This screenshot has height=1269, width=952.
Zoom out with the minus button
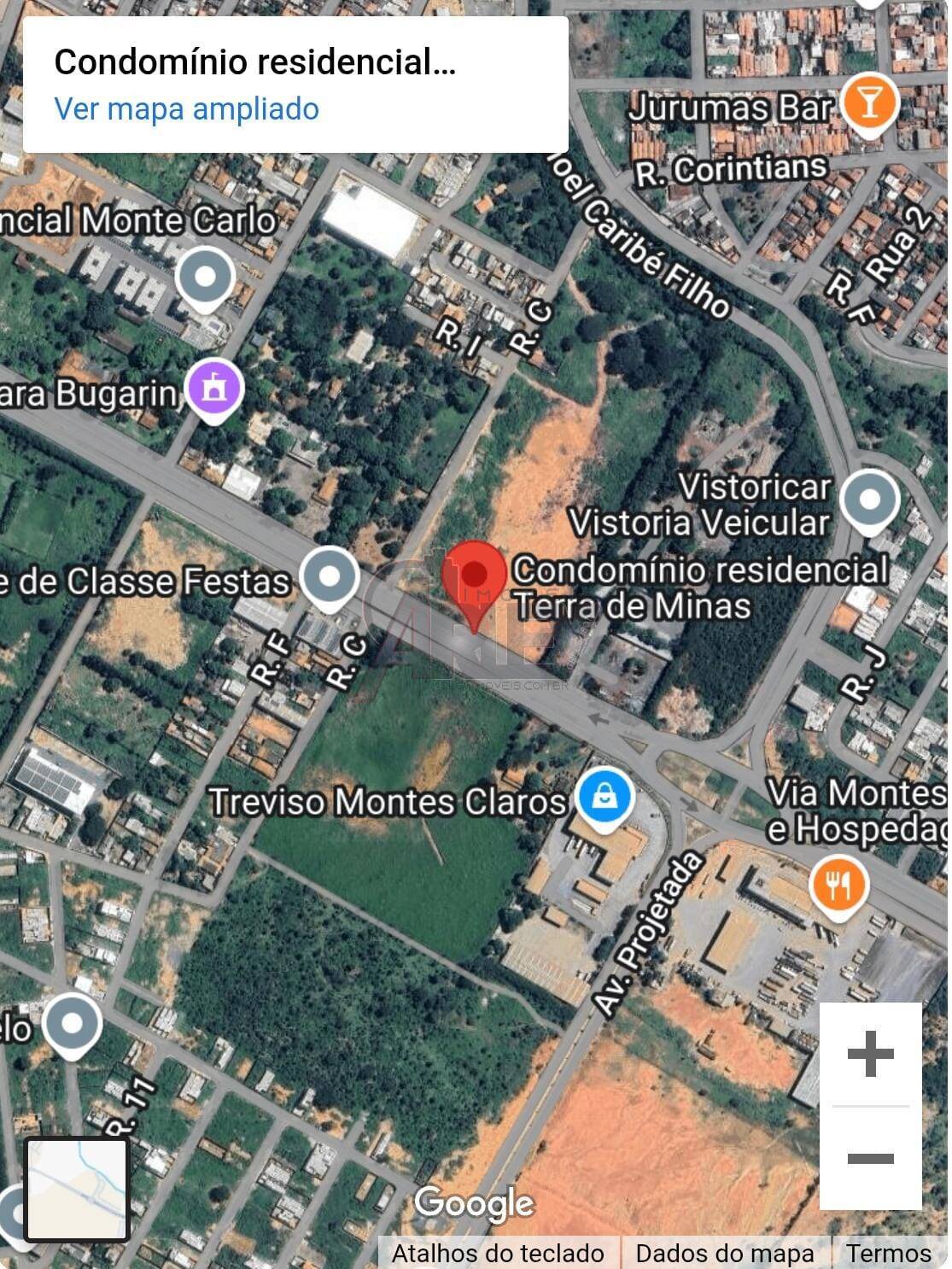coord(870,1159)
